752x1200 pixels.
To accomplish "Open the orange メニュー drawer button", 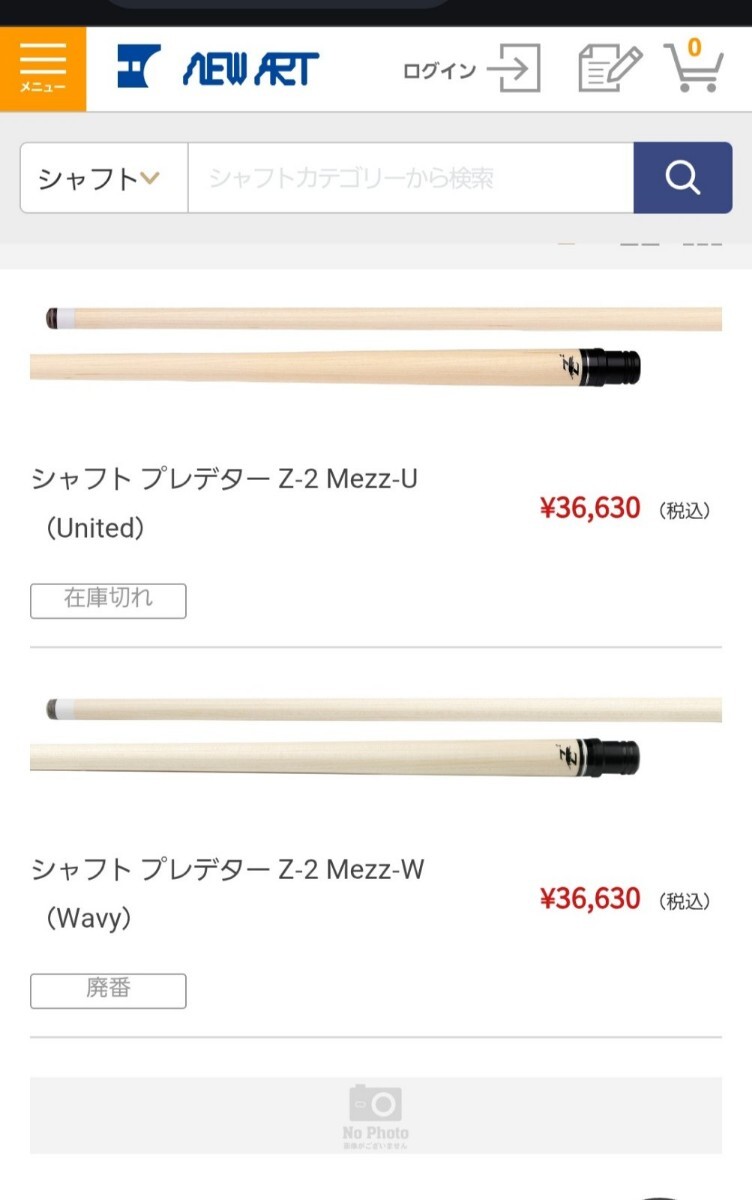I will pos(43,68).
